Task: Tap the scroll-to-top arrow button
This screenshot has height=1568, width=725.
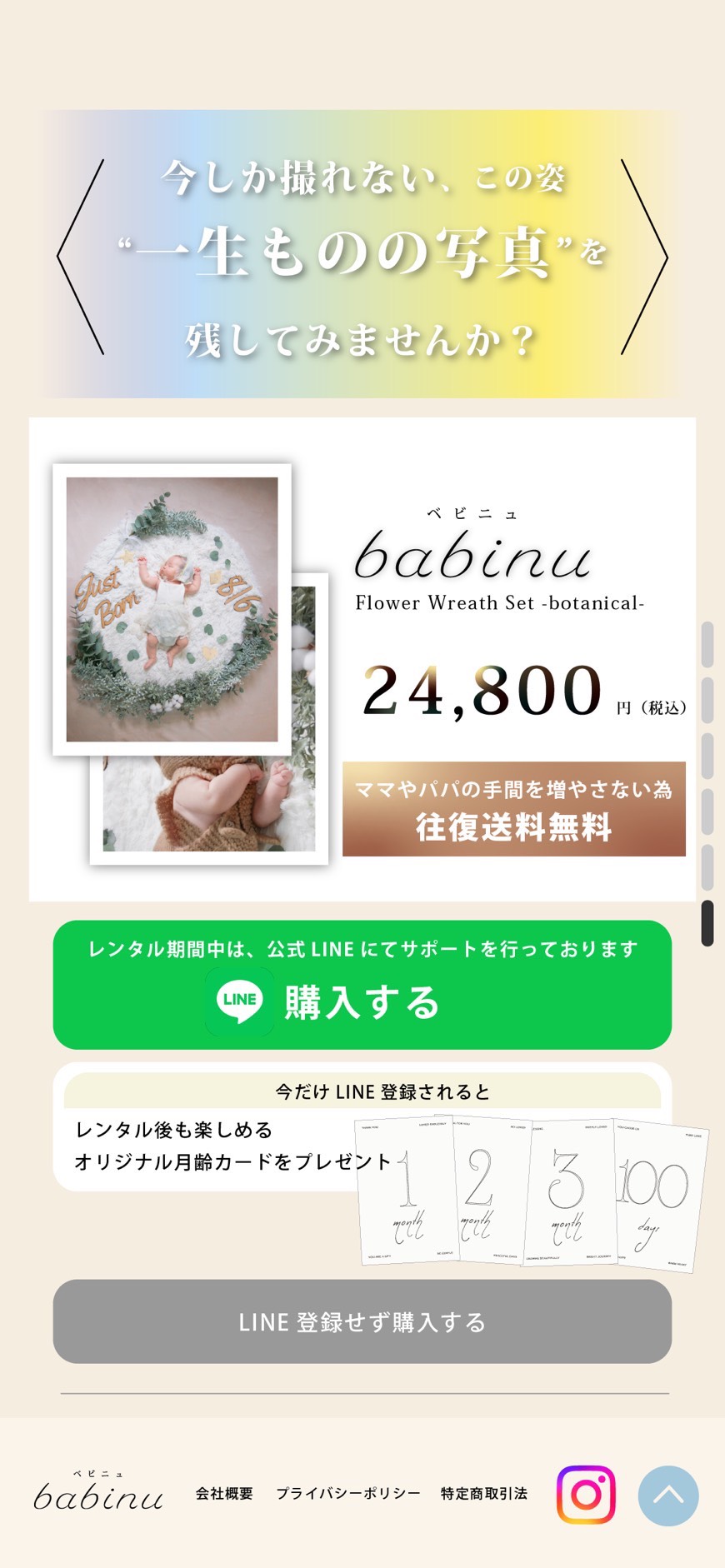Action: point(668,1496)
